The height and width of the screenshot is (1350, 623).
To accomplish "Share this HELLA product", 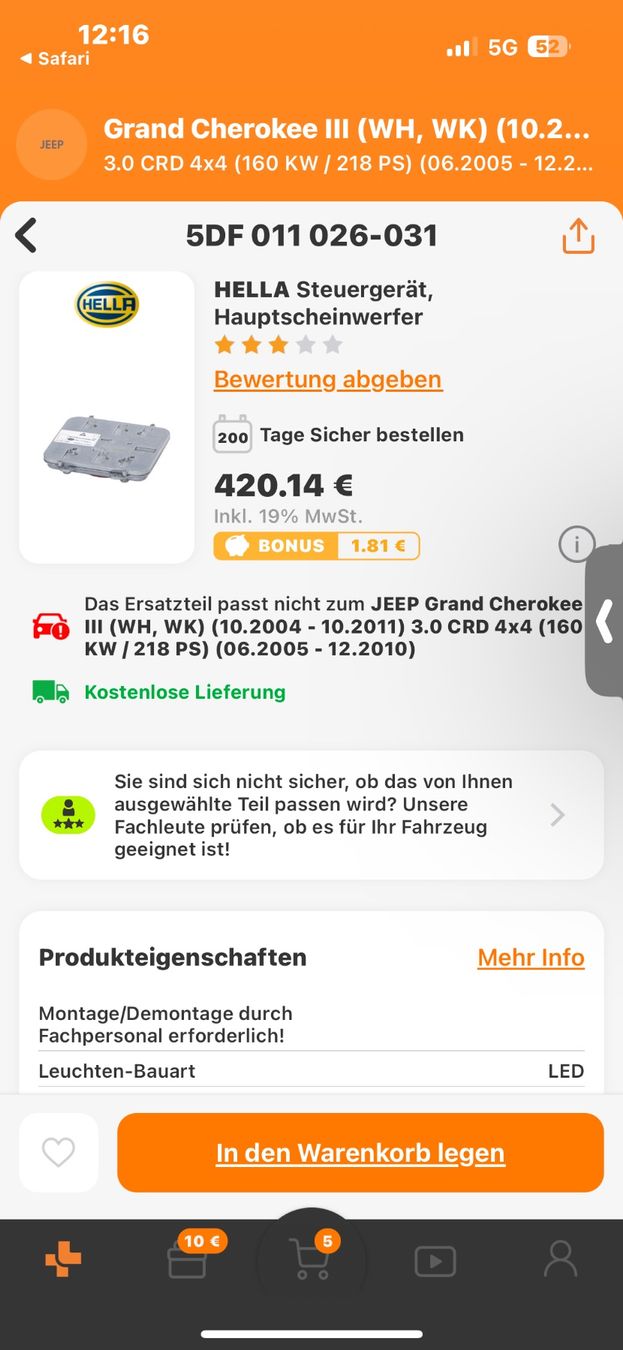I will (578, 236).
